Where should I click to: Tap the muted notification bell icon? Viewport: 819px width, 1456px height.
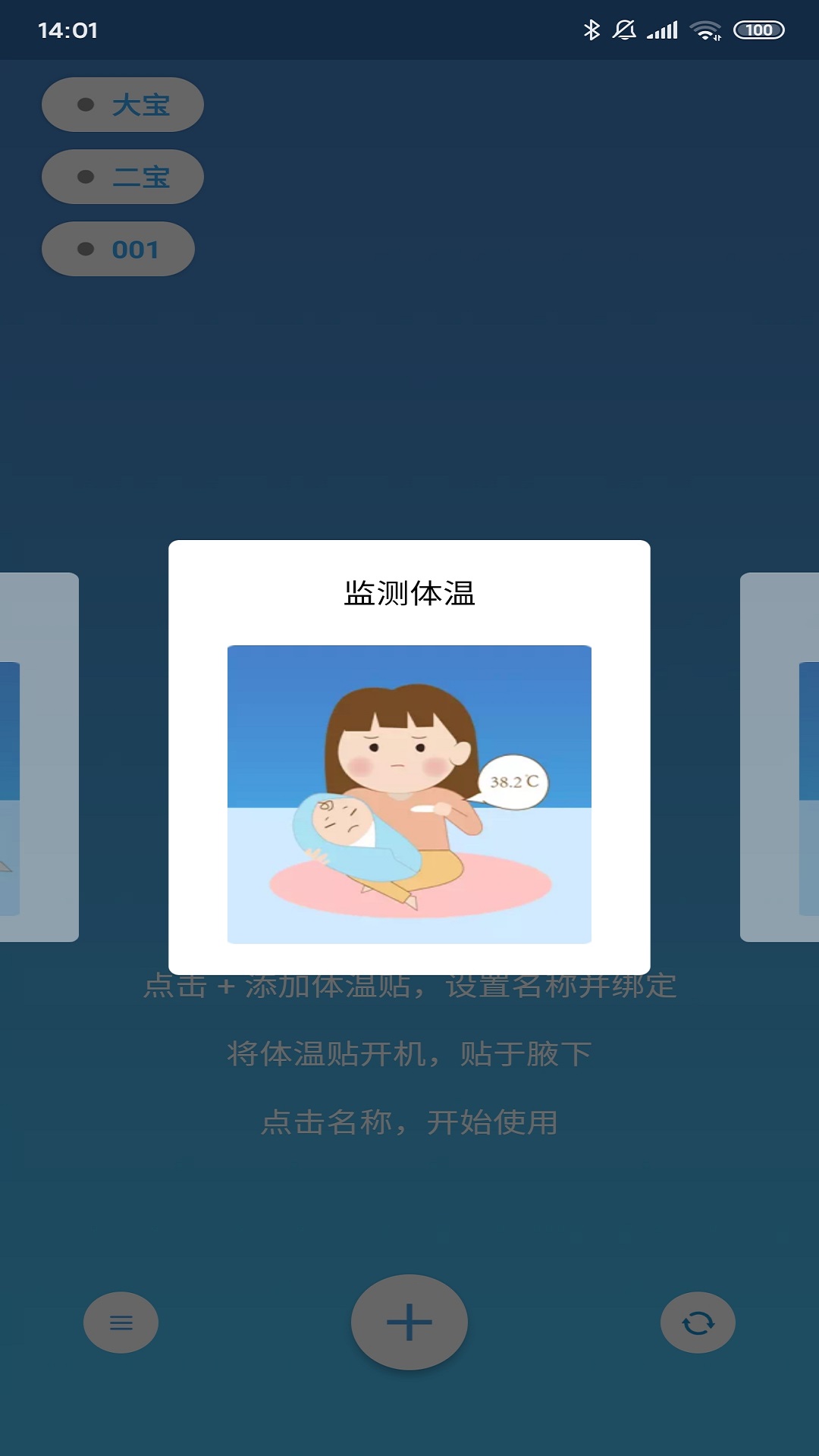[624, 29]
